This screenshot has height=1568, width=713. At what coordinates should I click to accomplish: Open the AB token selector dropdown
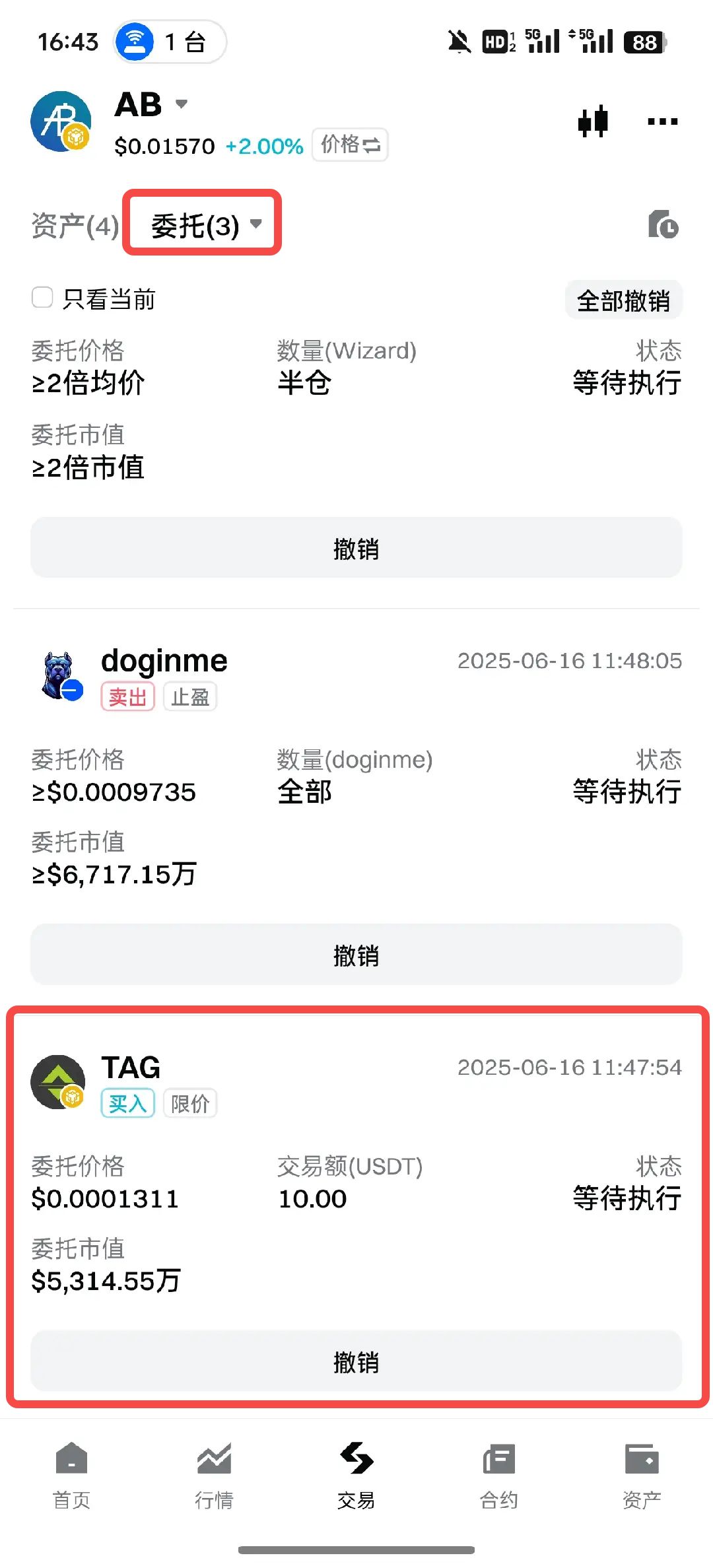tap(151, 105)
